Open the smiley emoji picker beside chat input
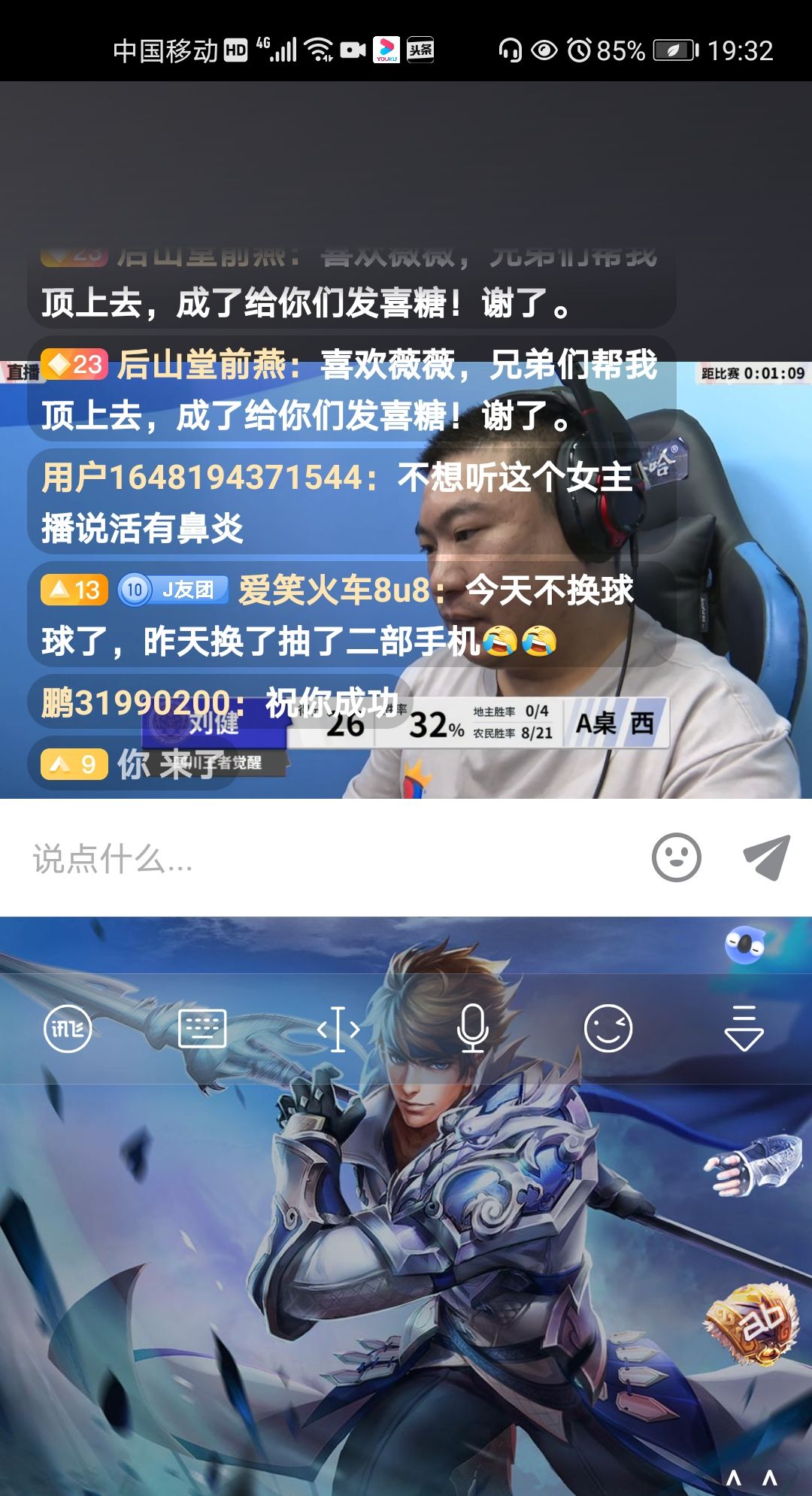 tap(677, 857)
